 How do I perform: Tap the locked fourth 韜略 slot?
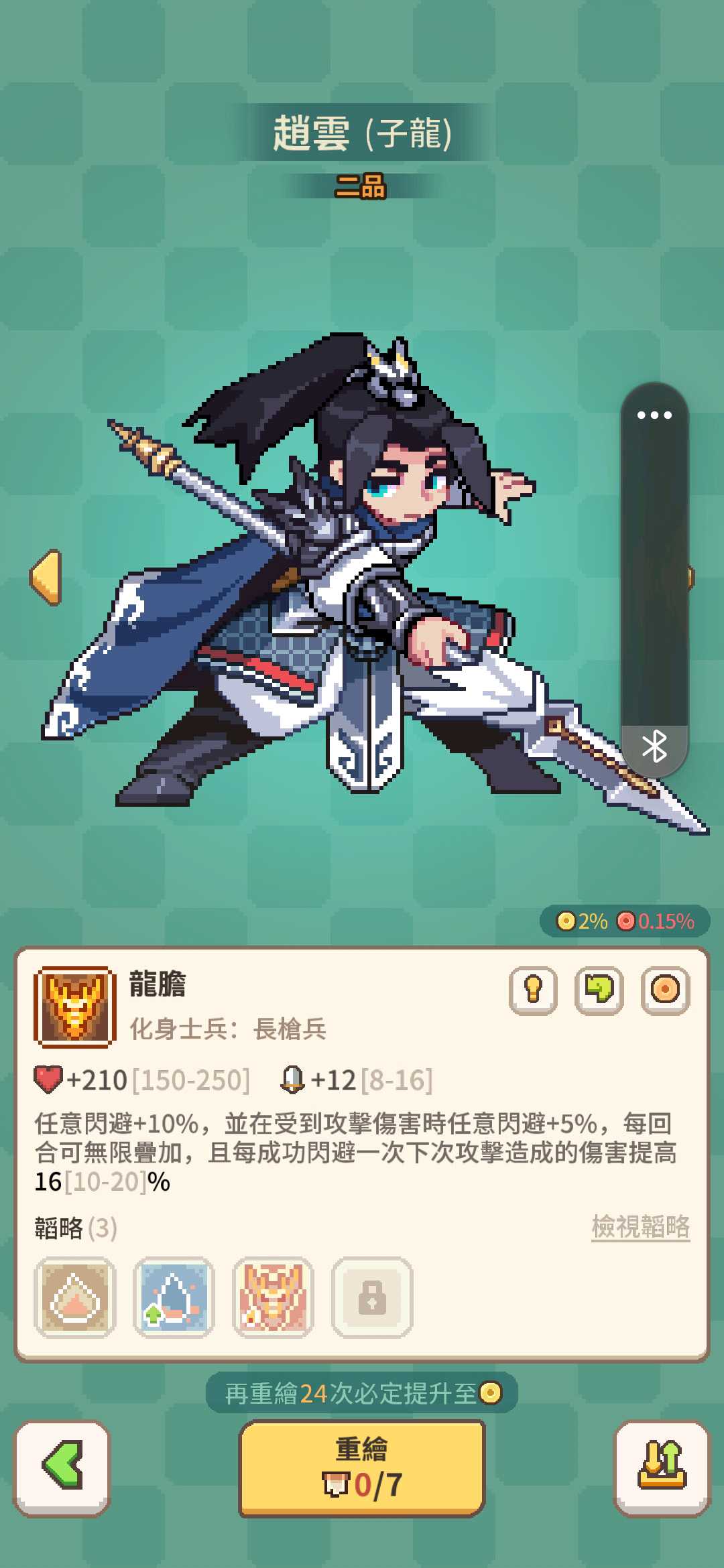pyautogui.click(x=372, y=1297)
